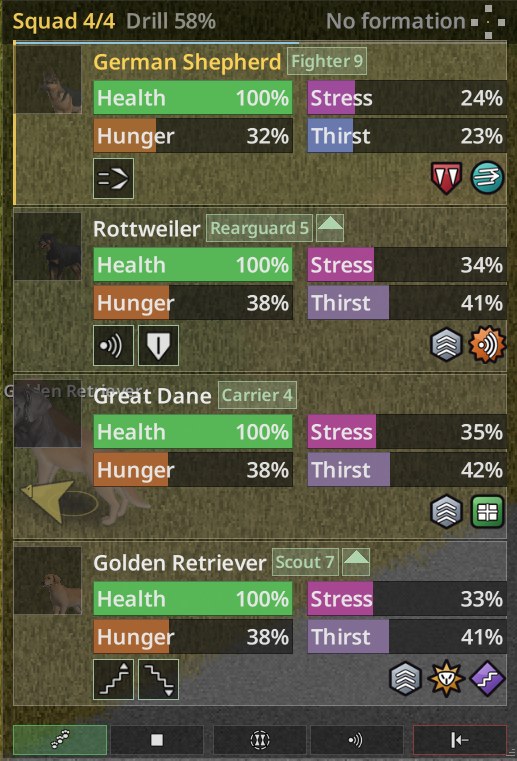This screenshot has height=761, width=517.
Task: Use Rottweiler's shield ability
Action: (x=158, y=345)
